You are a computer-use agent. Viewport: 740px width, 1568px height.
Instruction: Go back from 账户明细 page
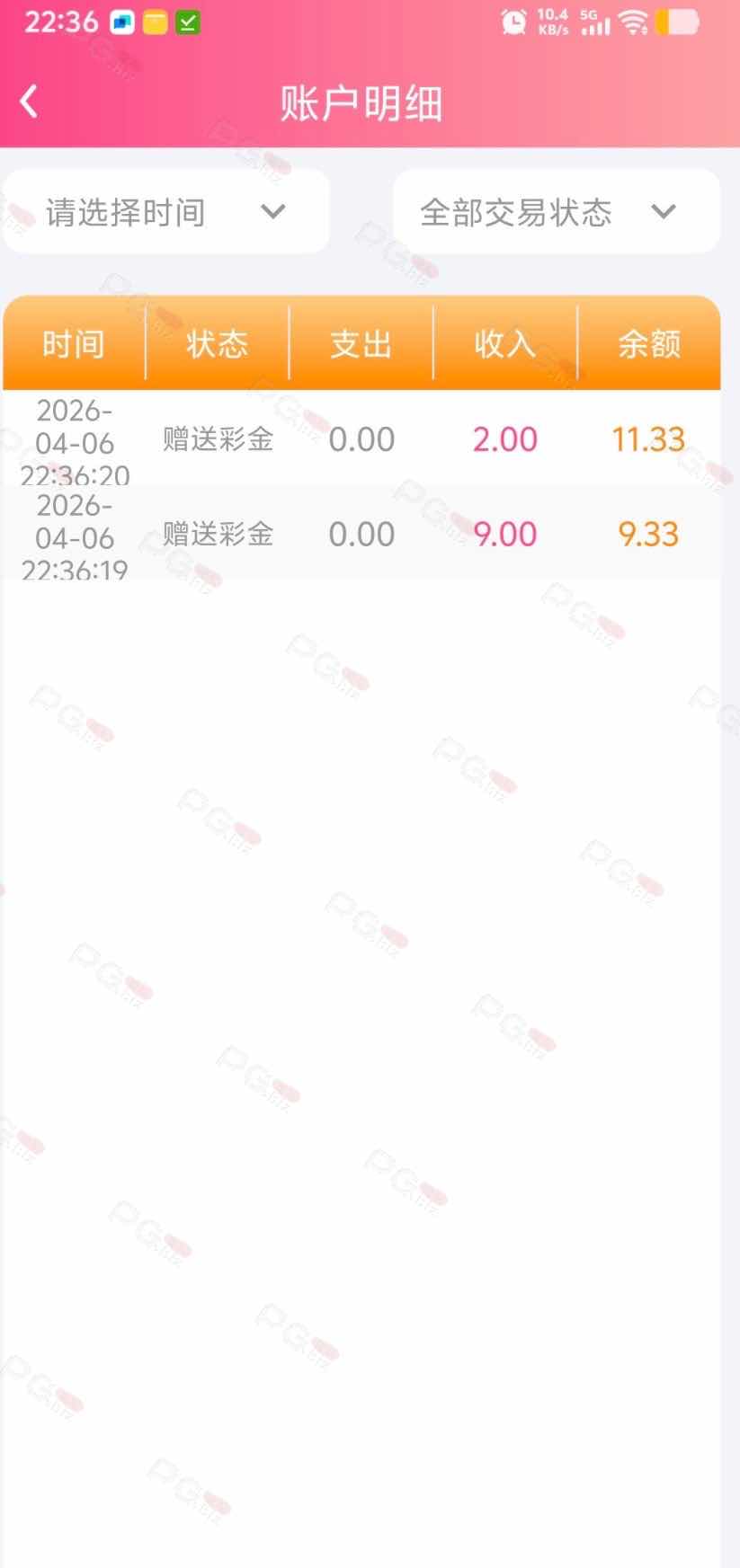(30, 102)
